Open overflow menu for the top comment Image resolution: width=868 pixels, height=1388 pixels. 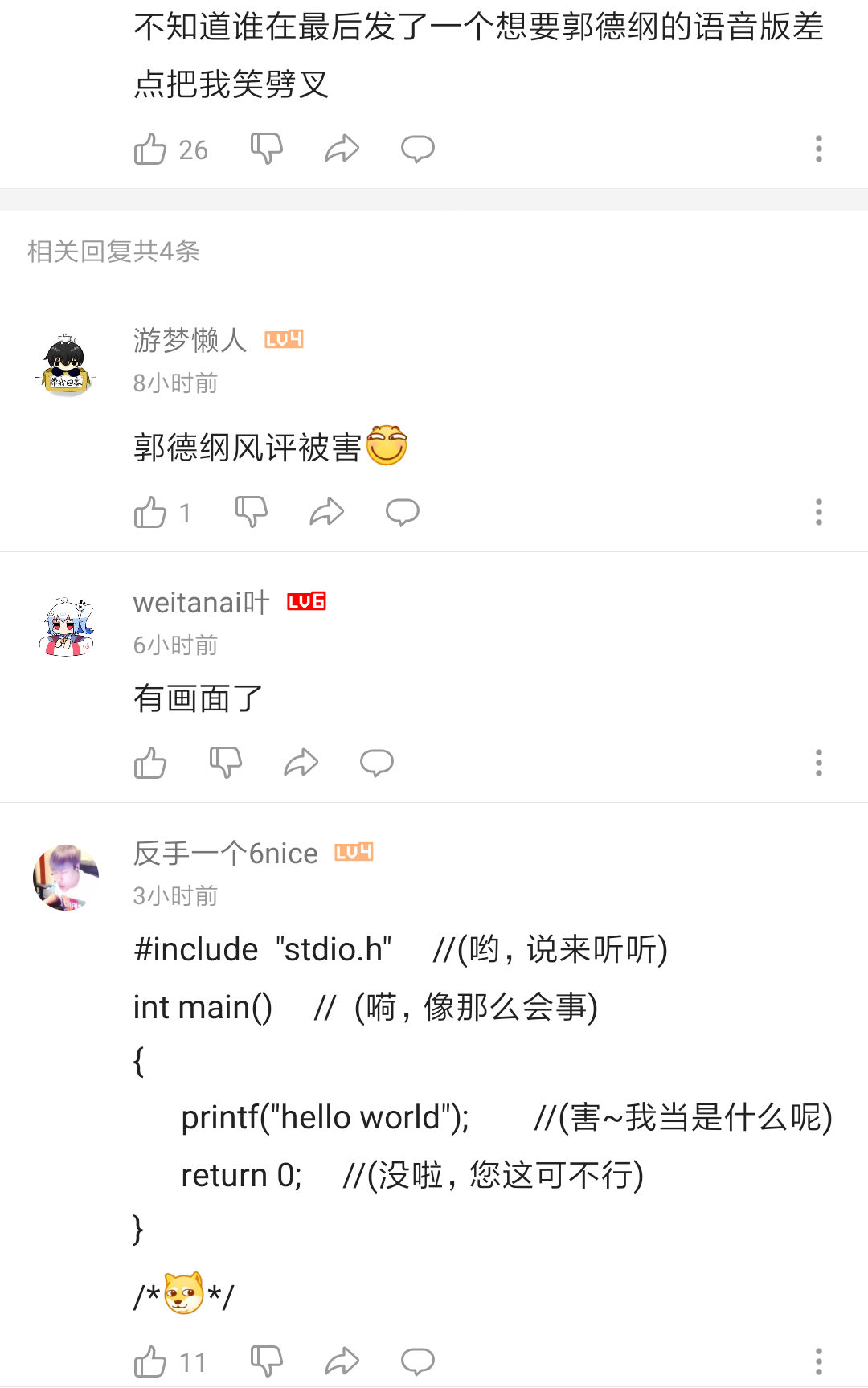tap(818, 149)
